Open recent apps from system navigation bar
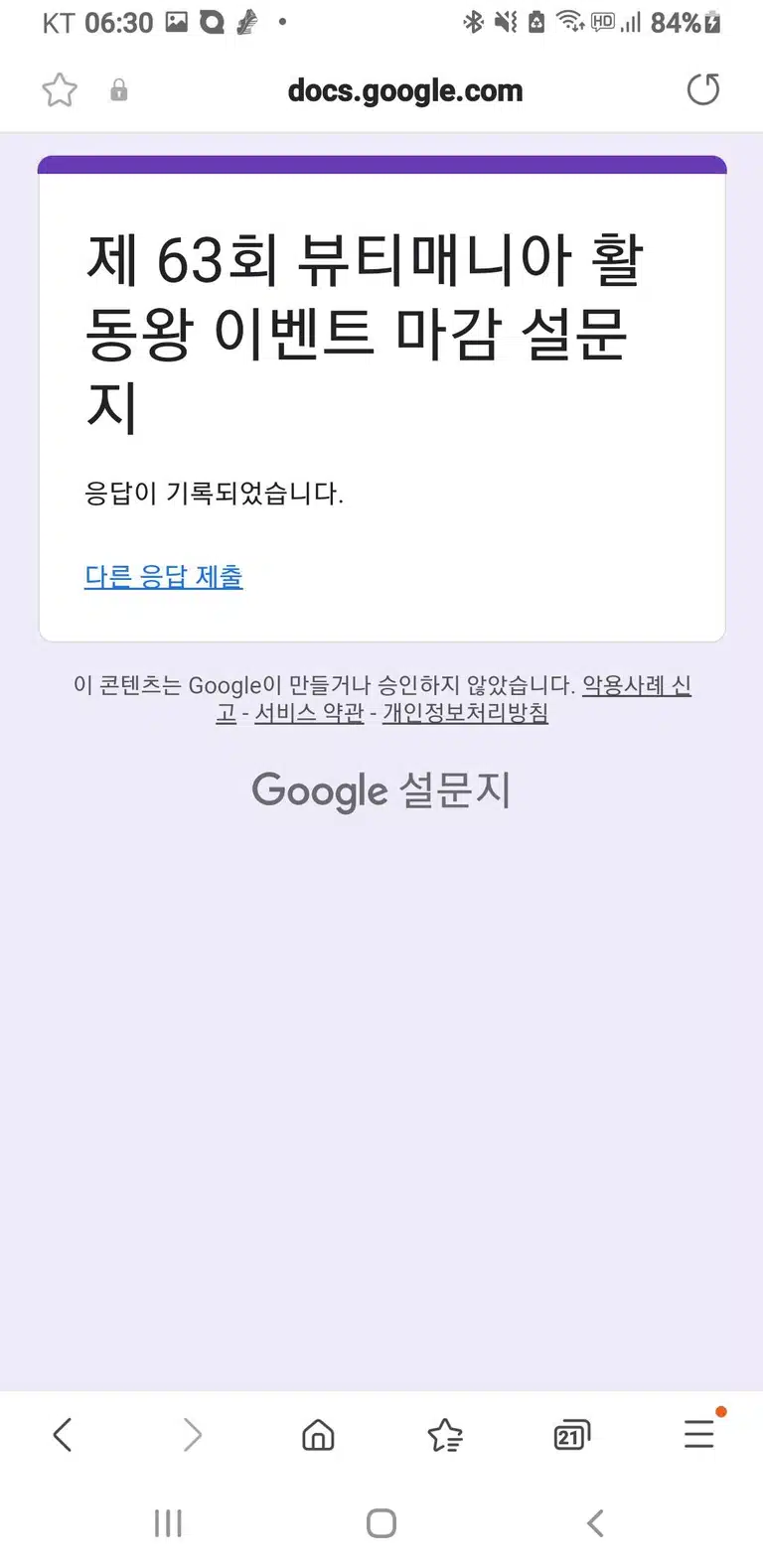763x1568 pixels. (168, 1523)
